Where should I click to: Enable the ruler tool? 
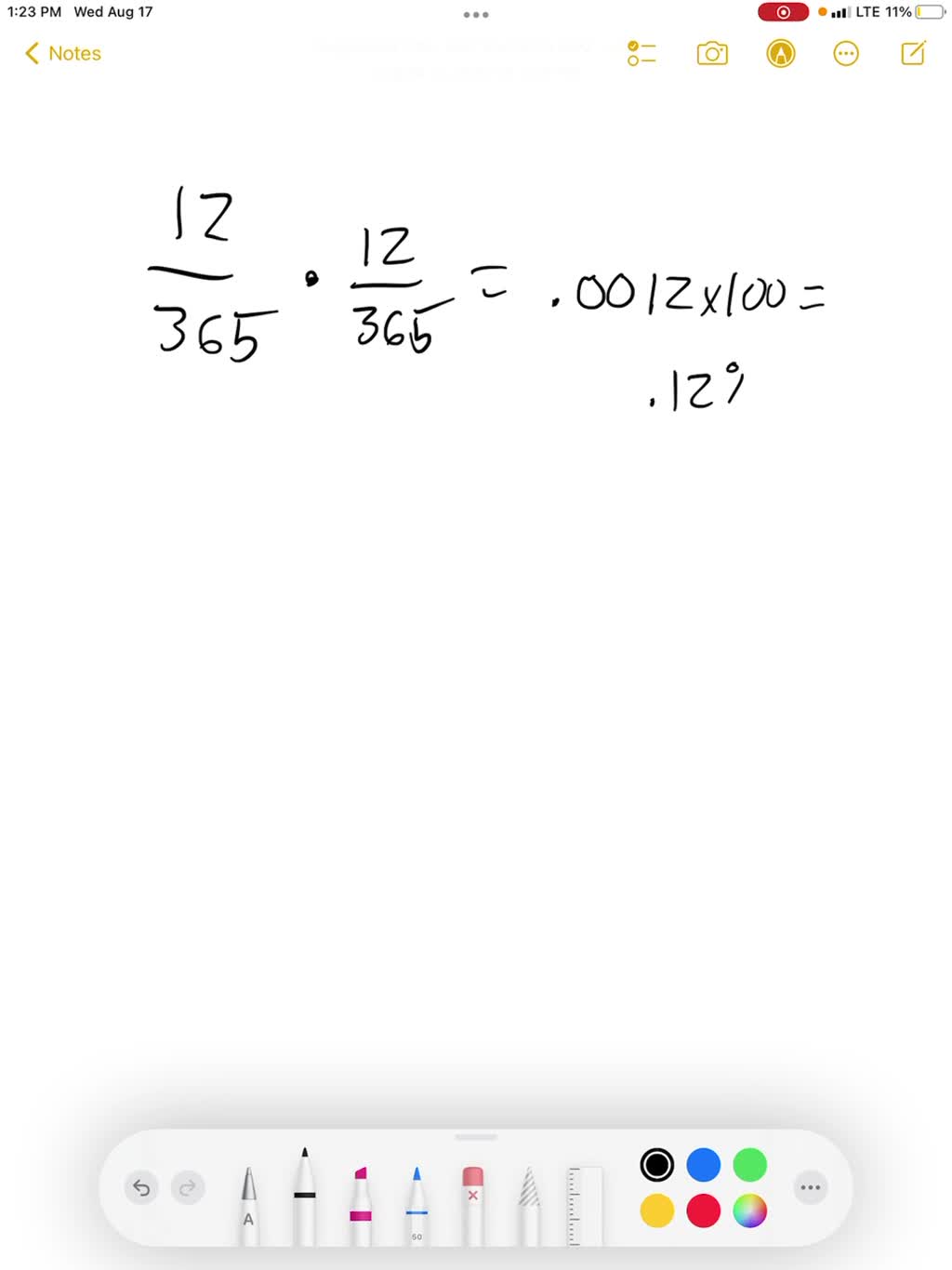(586, 1204)
